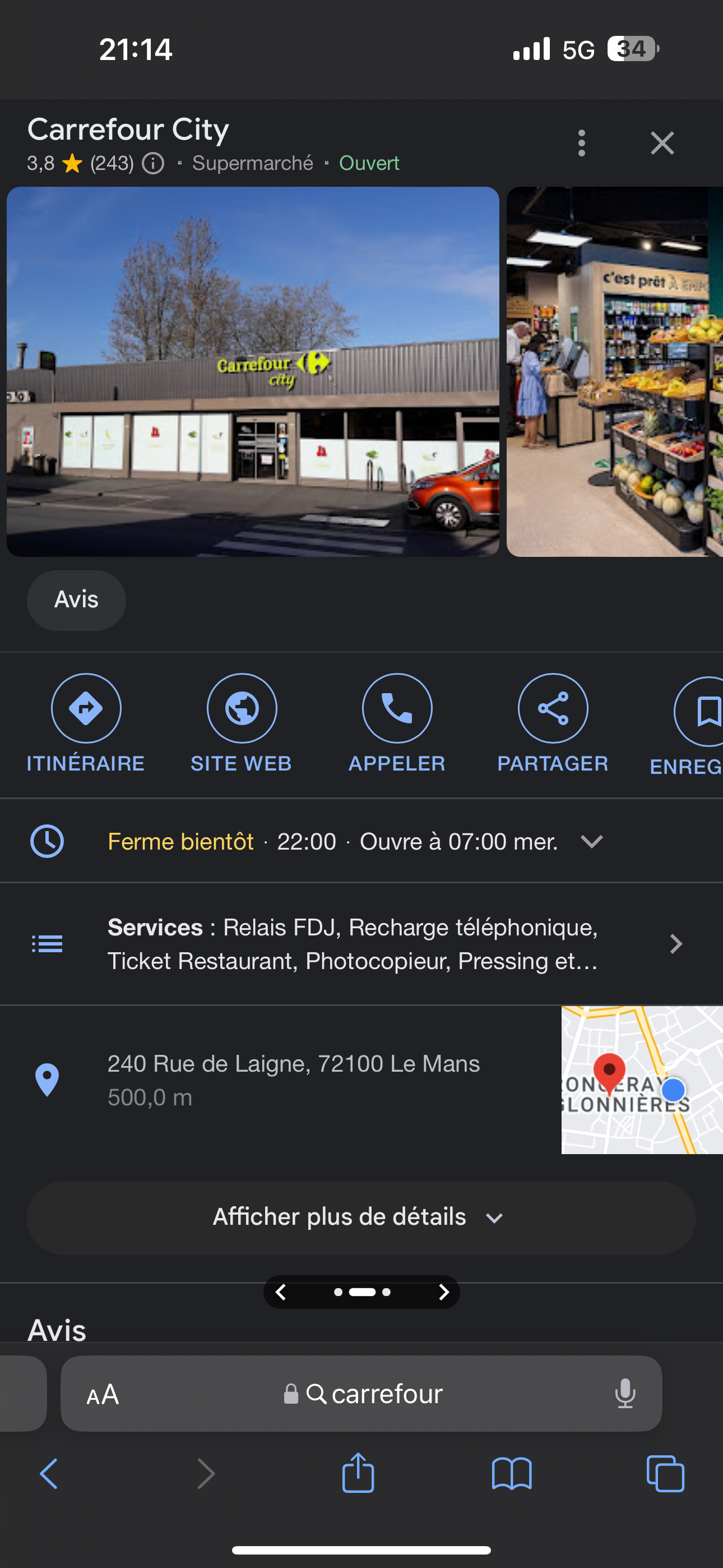Open Safari bookmarks
The image size is (723, 1568).
coord(511,1474)
